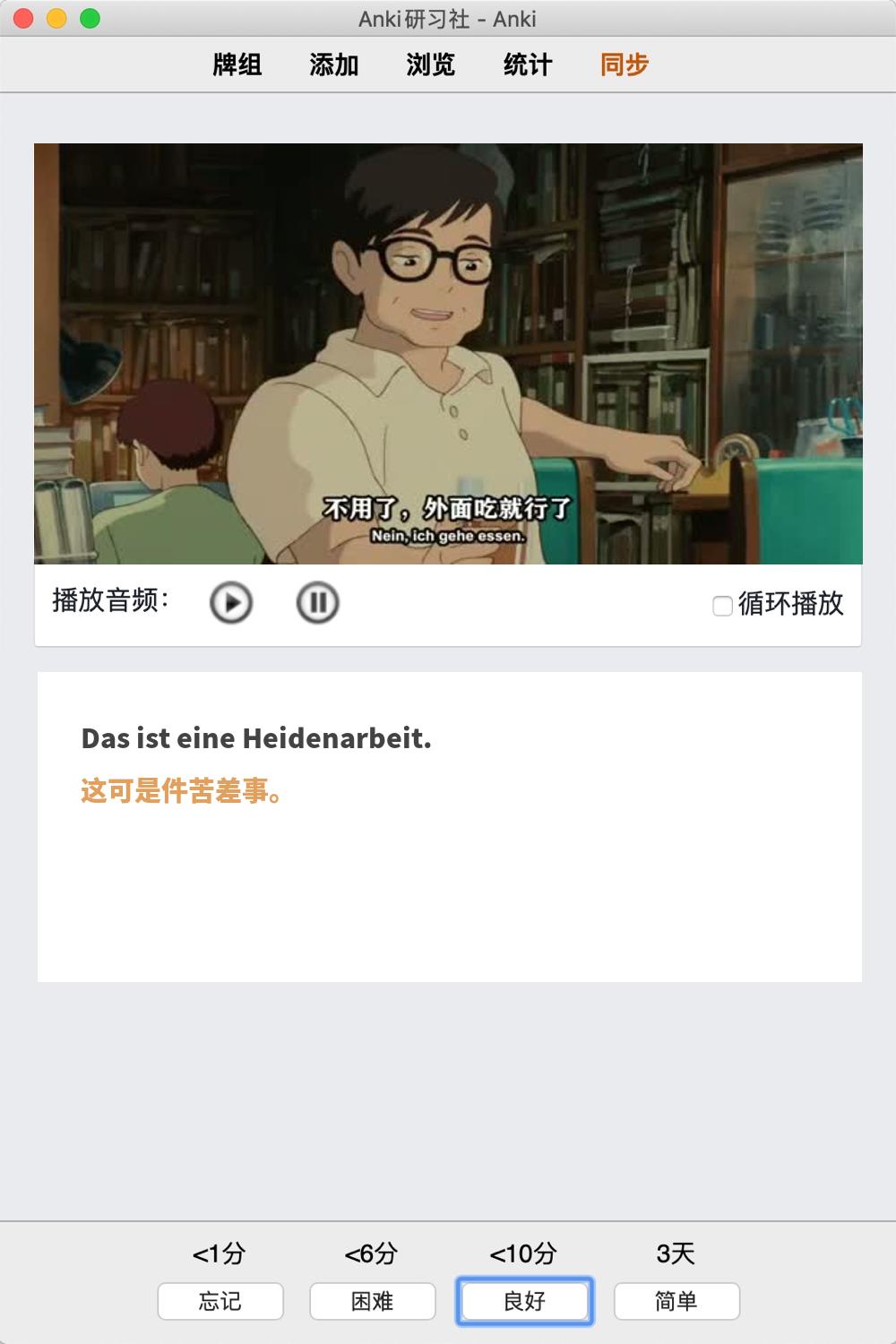Start 同步 sync
The width and height of the screenshot is (896, 1344).
pos(624,65)
